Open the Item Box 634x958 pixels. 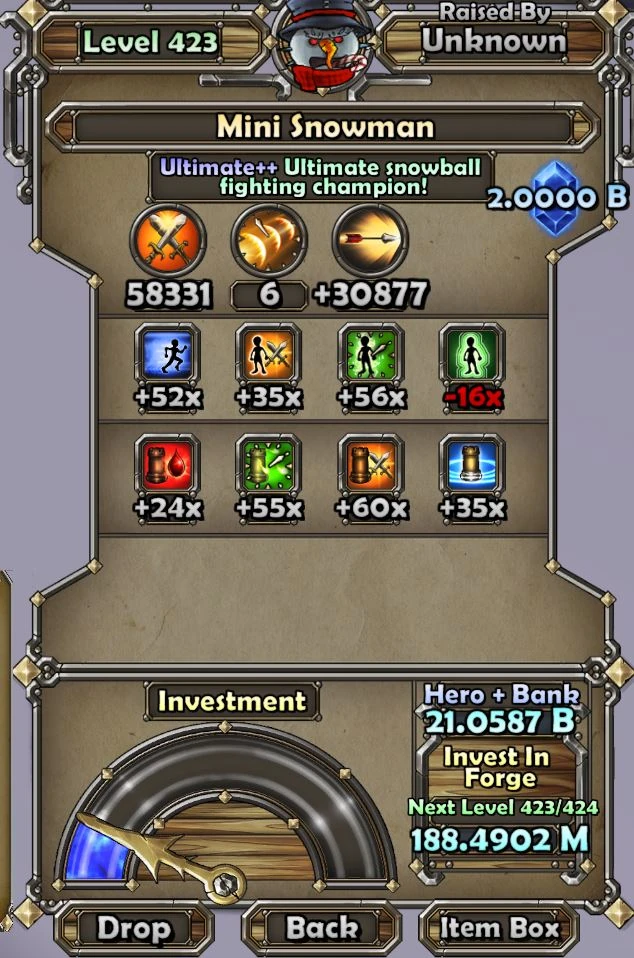500,928
